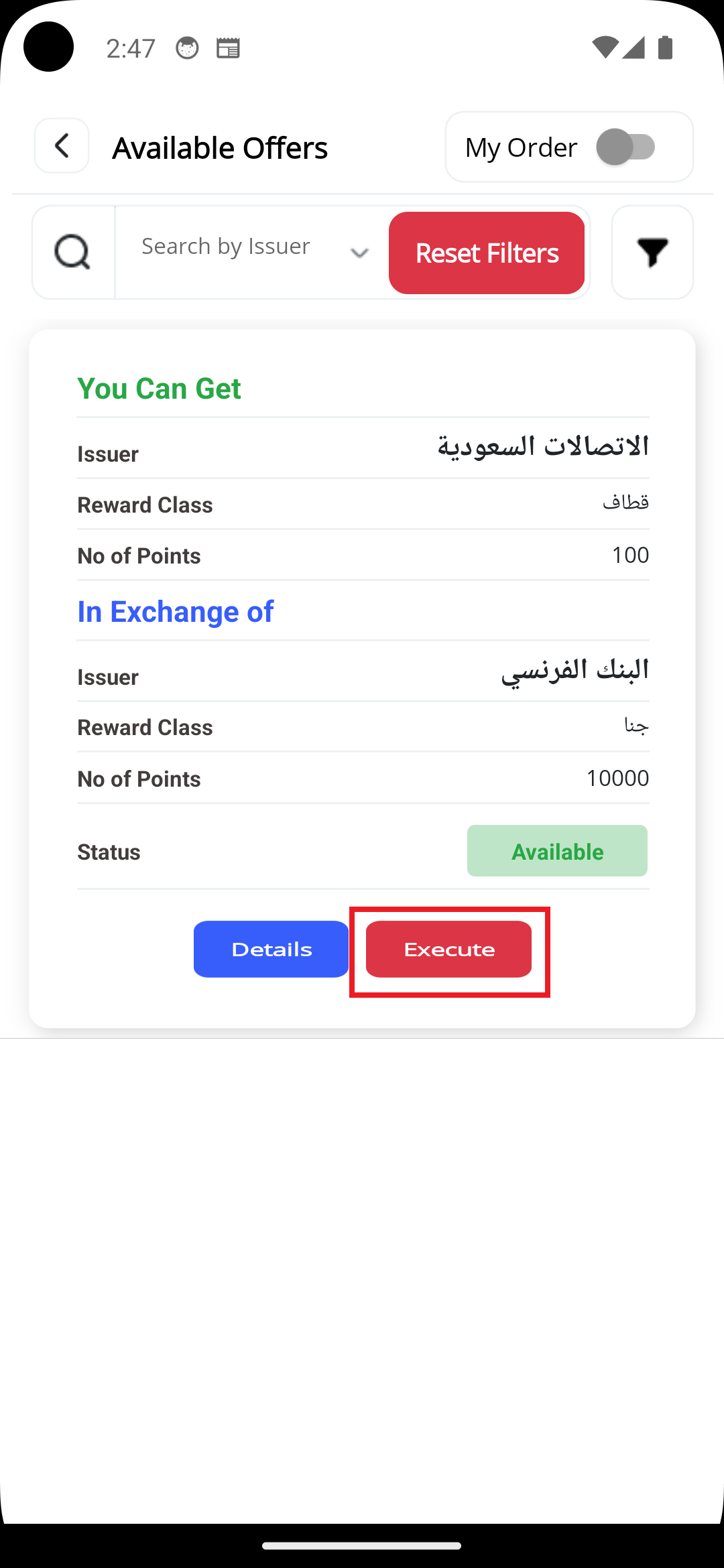Execute the points exchange offer

(x=448, y=949)
